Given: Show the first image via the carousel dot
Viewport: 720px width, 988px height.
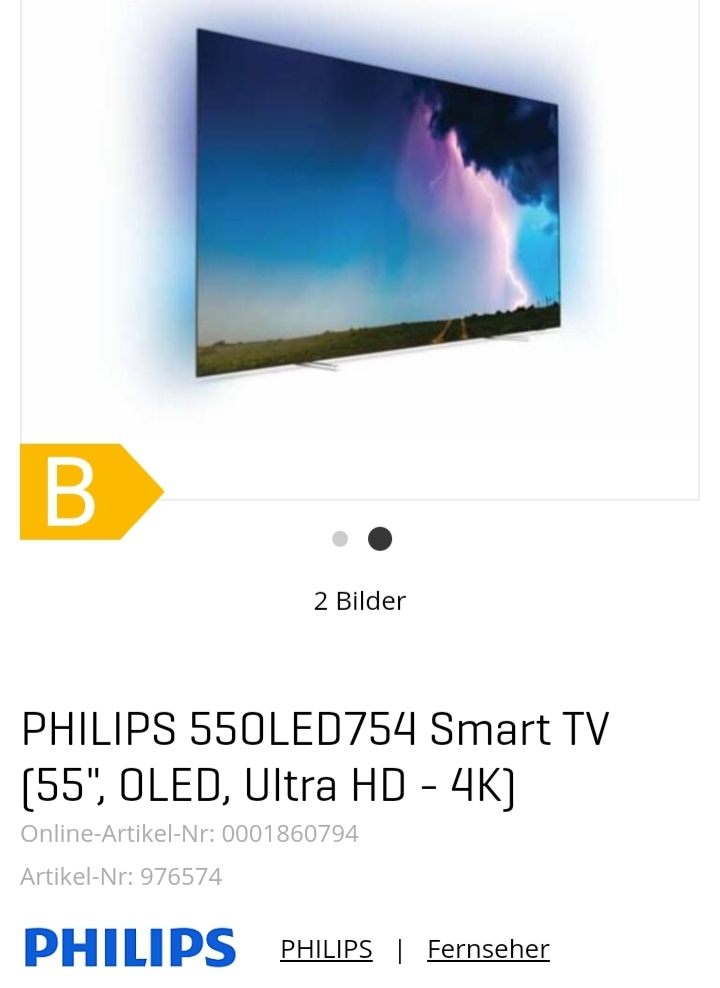Looking at the screenshot, I should 340,539.
